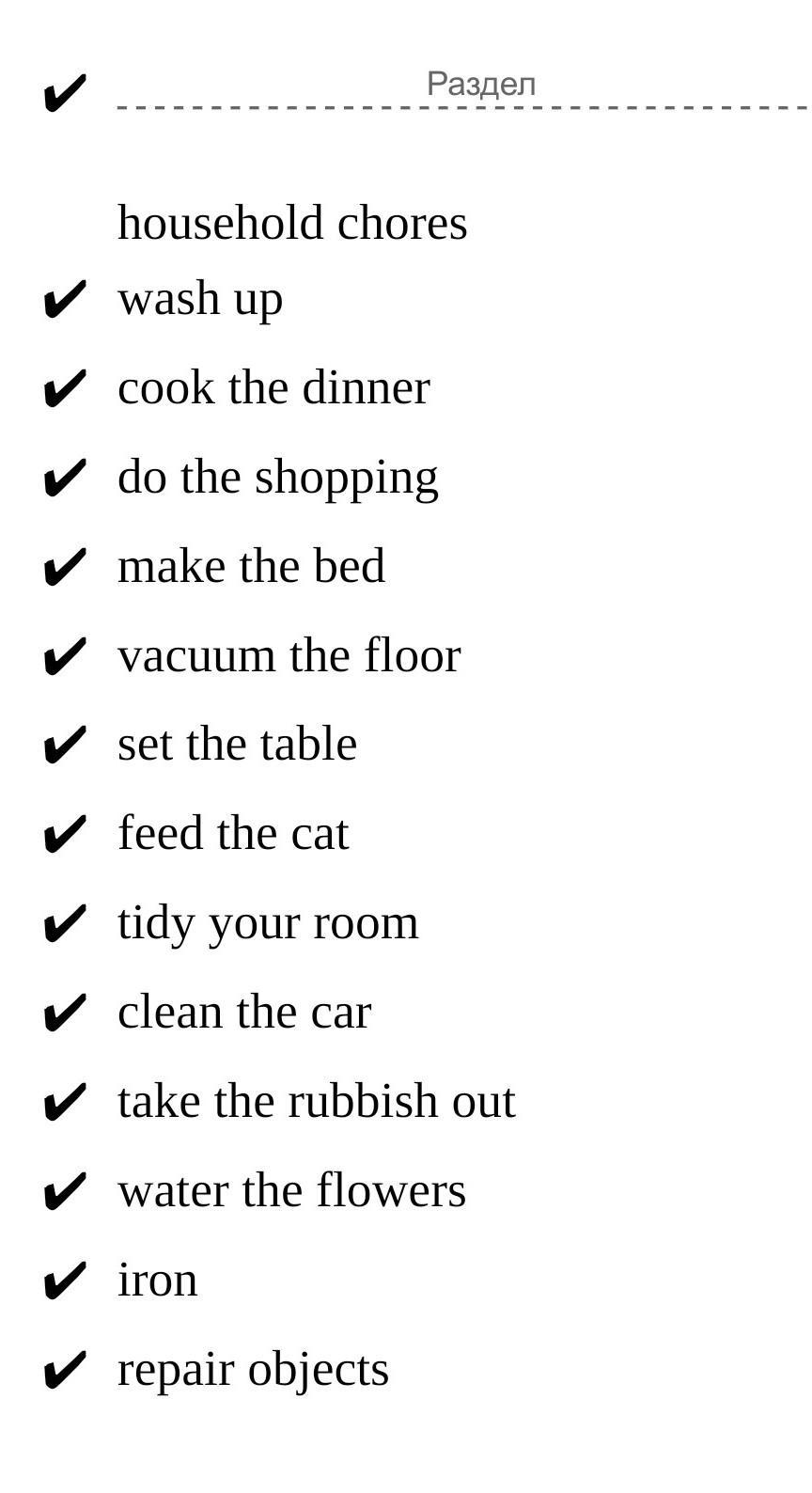Toggle take the rubbish out checkmark
The image size is (812, 1493).
point(65,1104)
